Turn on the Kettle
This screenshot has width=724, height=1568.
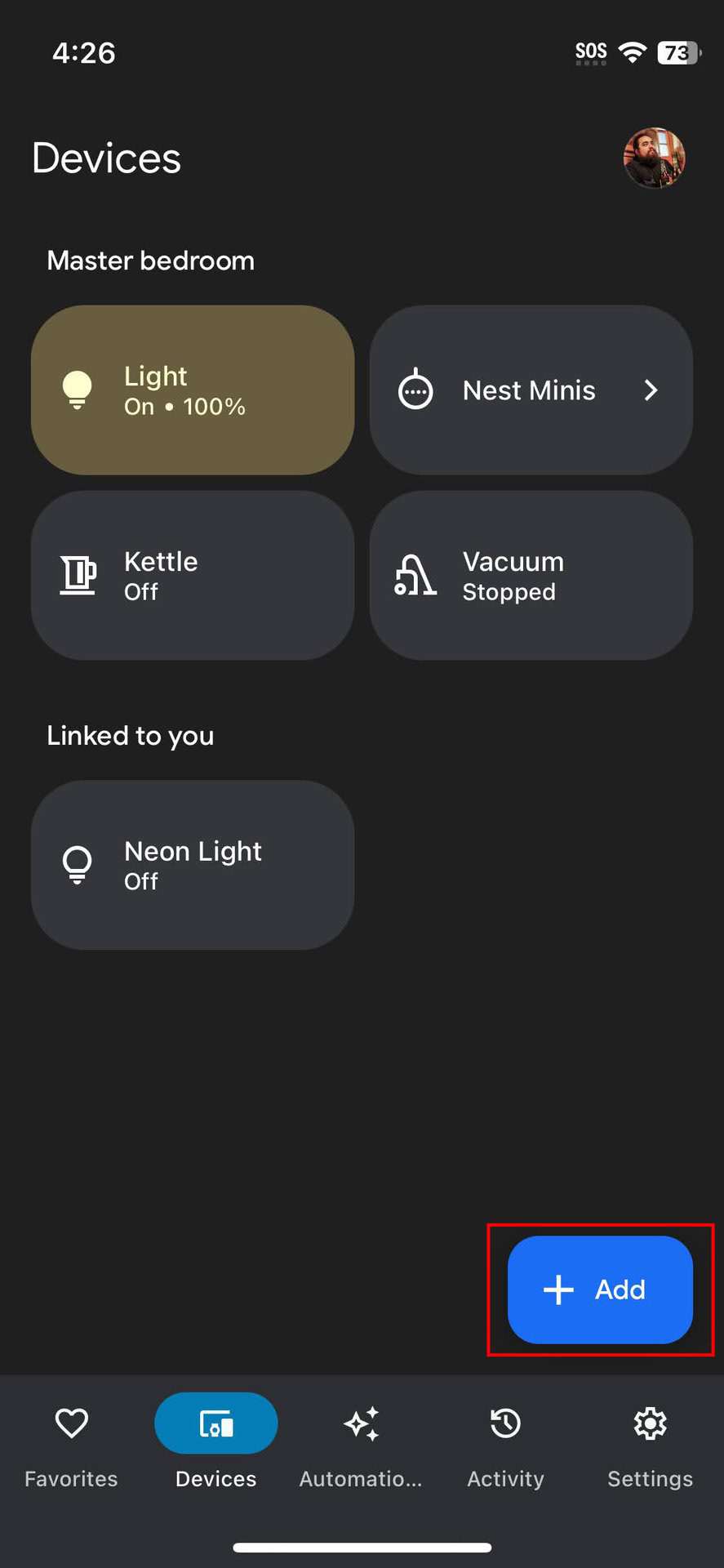(x=193, y=576)
